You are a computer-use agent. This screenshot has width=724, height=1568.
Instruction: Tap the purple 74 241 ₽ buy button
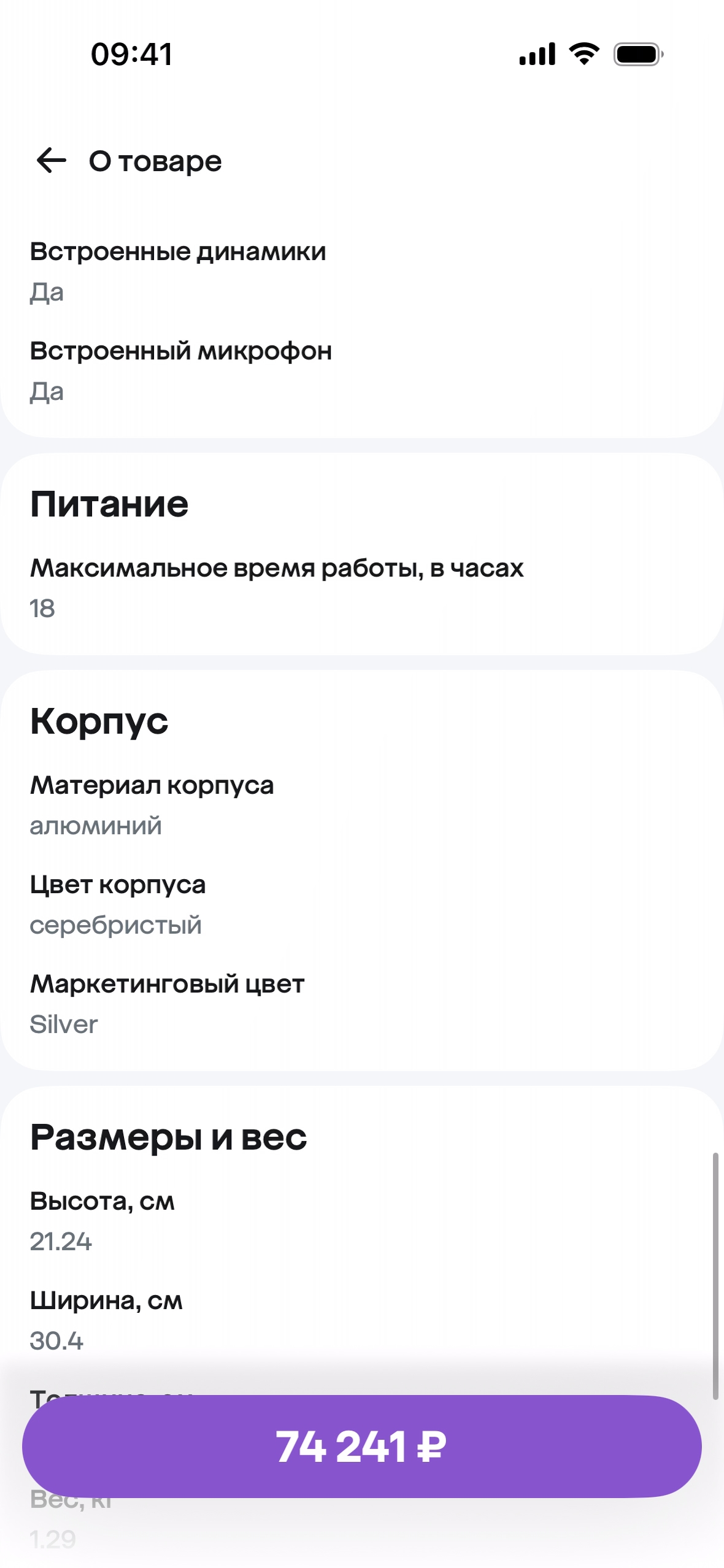(361, 1447)
